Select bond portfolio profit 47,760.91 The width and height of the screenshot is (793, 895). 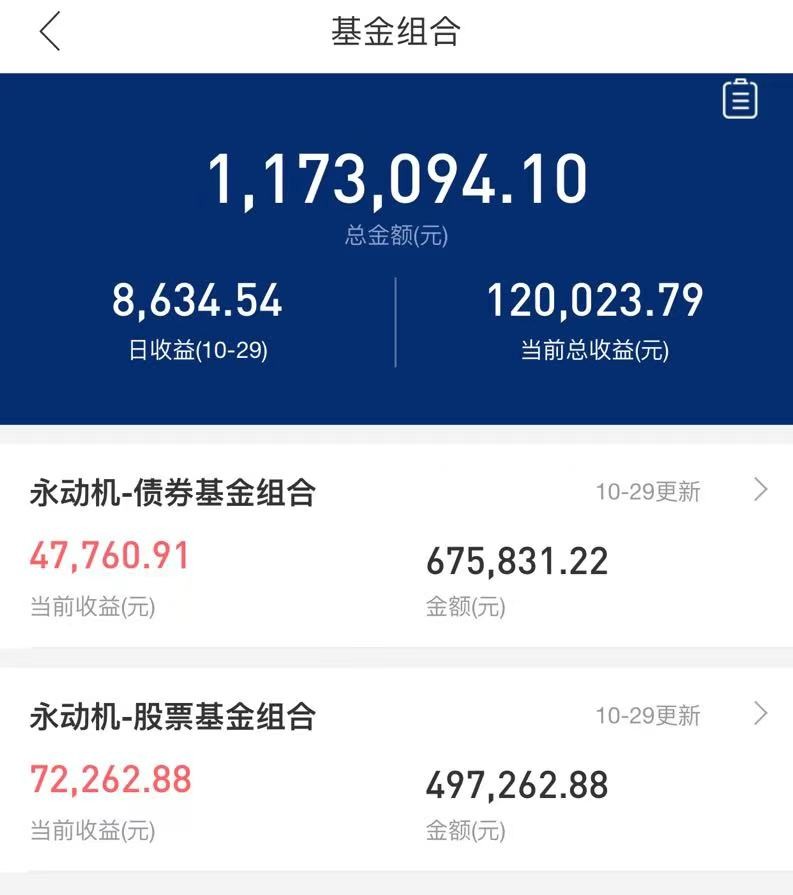point(107,557)
